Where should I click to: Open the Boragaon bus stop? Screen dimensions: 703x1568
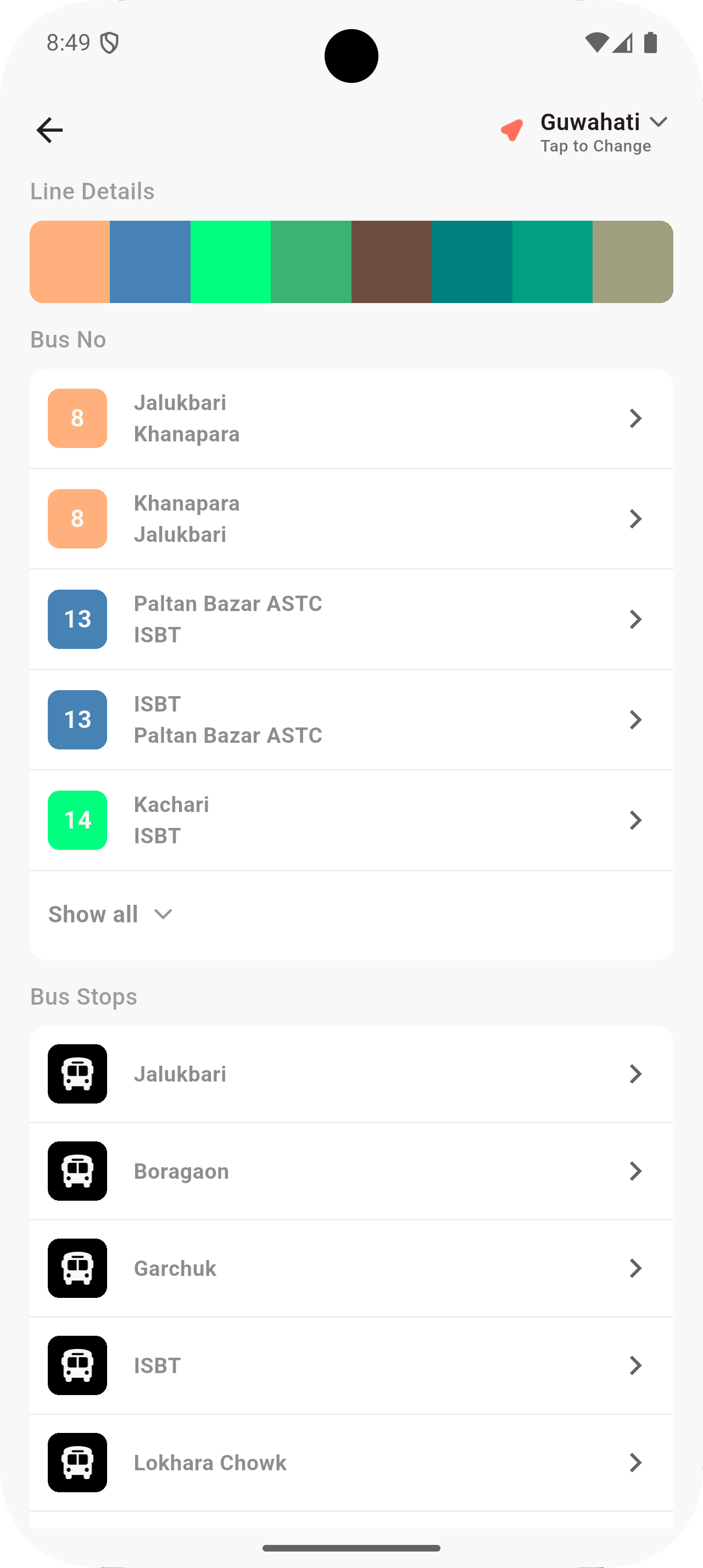coord(351,1172)
